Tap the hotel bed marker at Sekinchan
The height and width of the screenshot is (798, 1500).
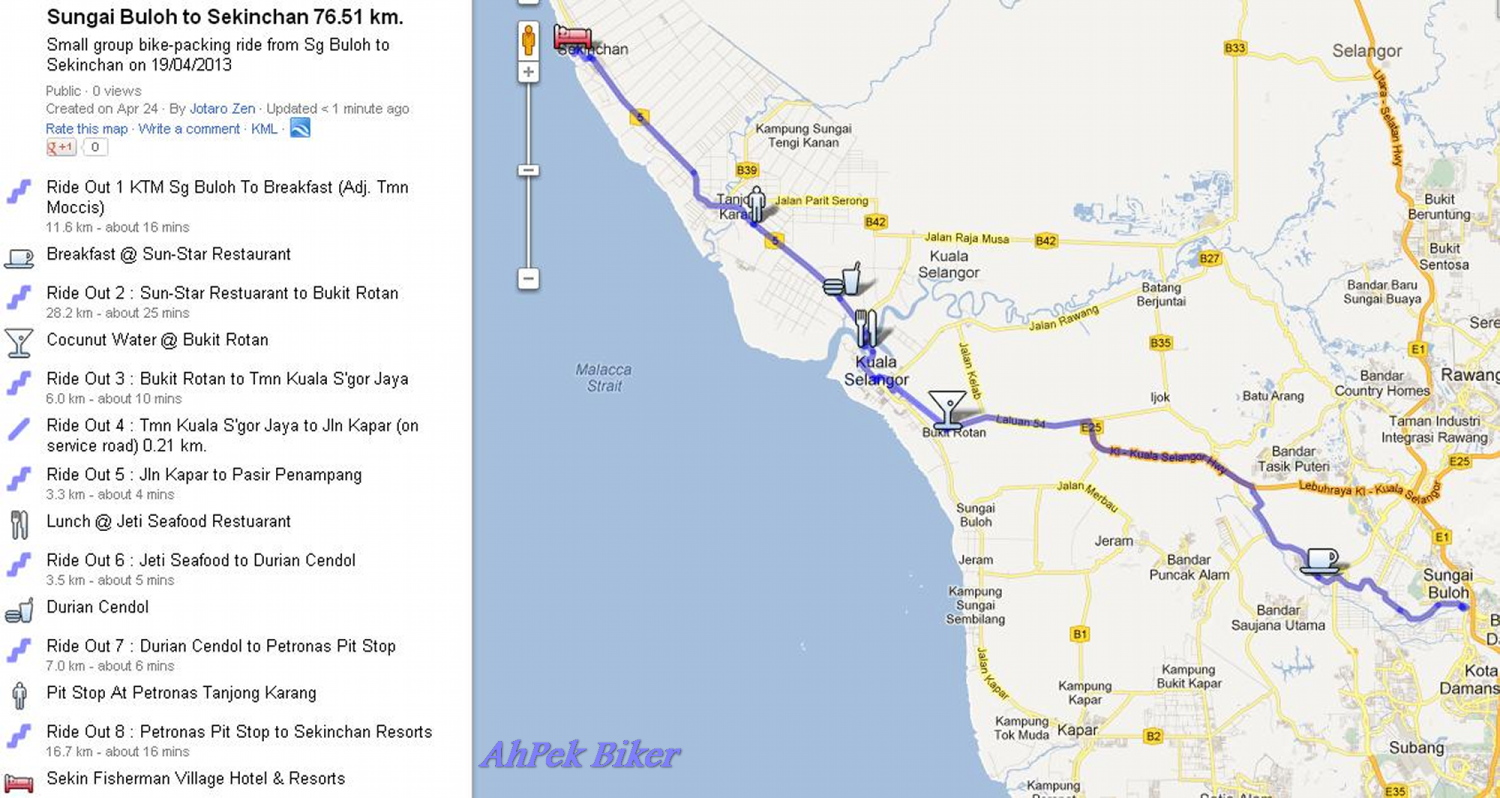click(x=572, y=36)
